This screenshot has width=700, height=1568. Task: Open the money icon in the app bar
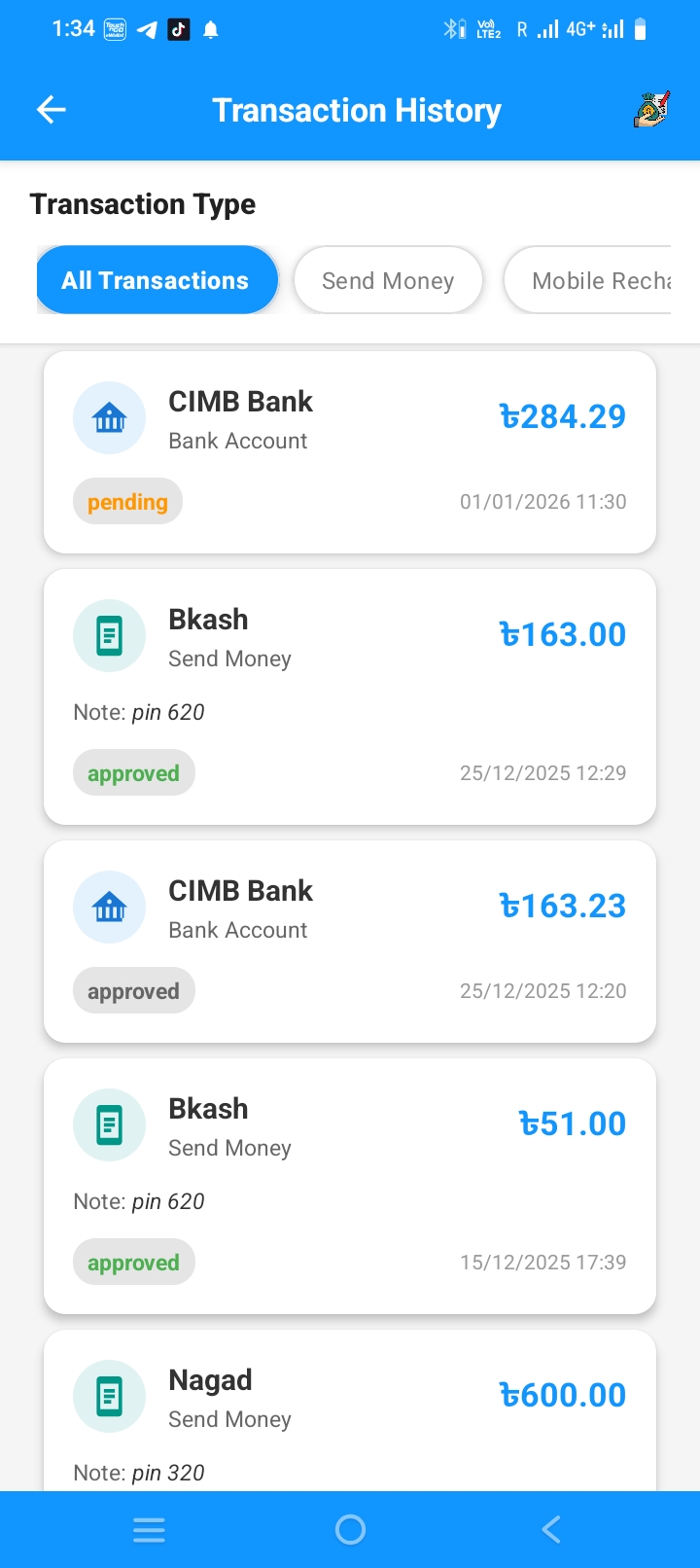651,110
